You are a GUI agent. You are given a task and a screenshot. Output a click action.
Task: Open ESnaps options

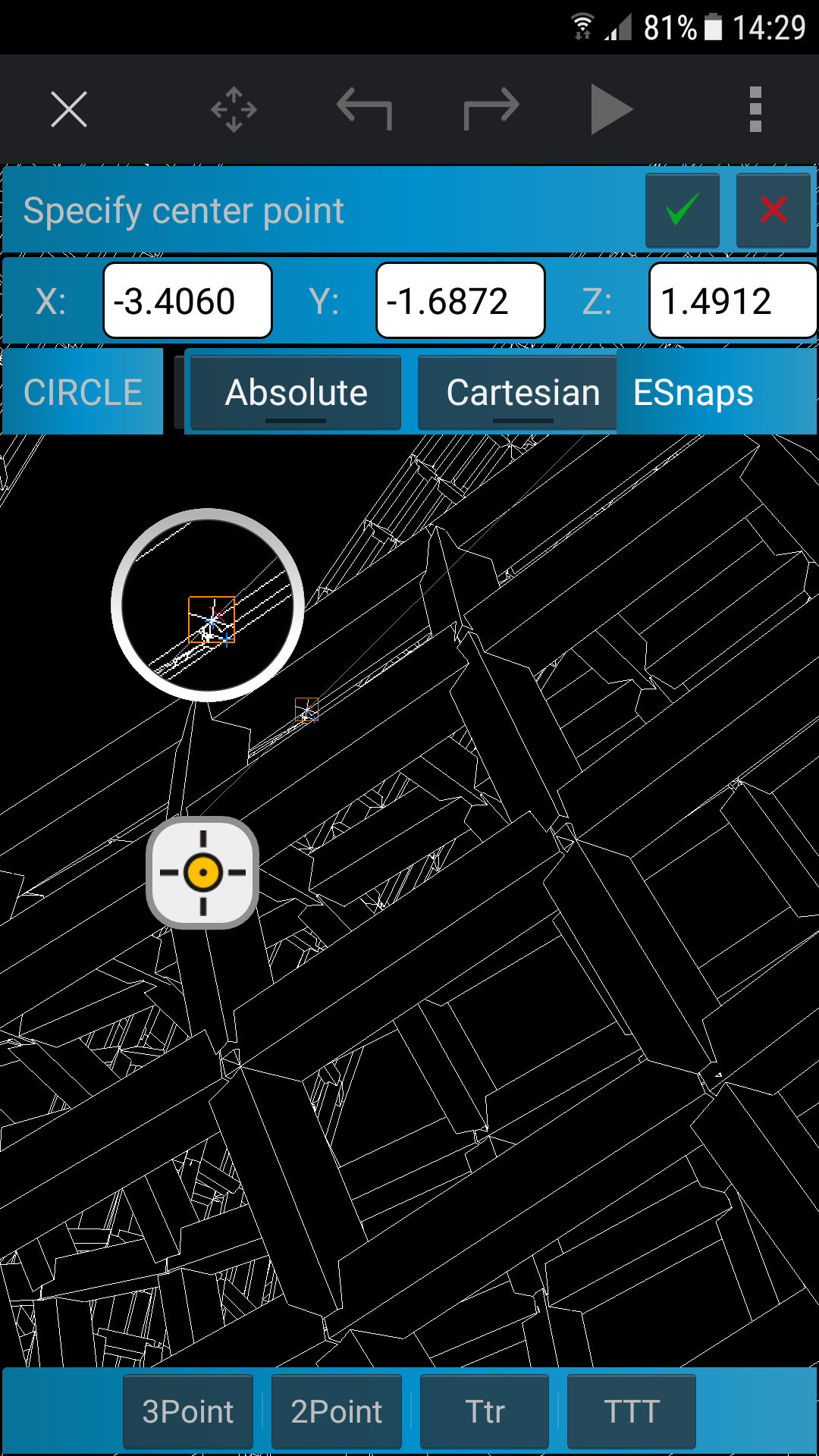pyautogui.click(x=693, y=393)
